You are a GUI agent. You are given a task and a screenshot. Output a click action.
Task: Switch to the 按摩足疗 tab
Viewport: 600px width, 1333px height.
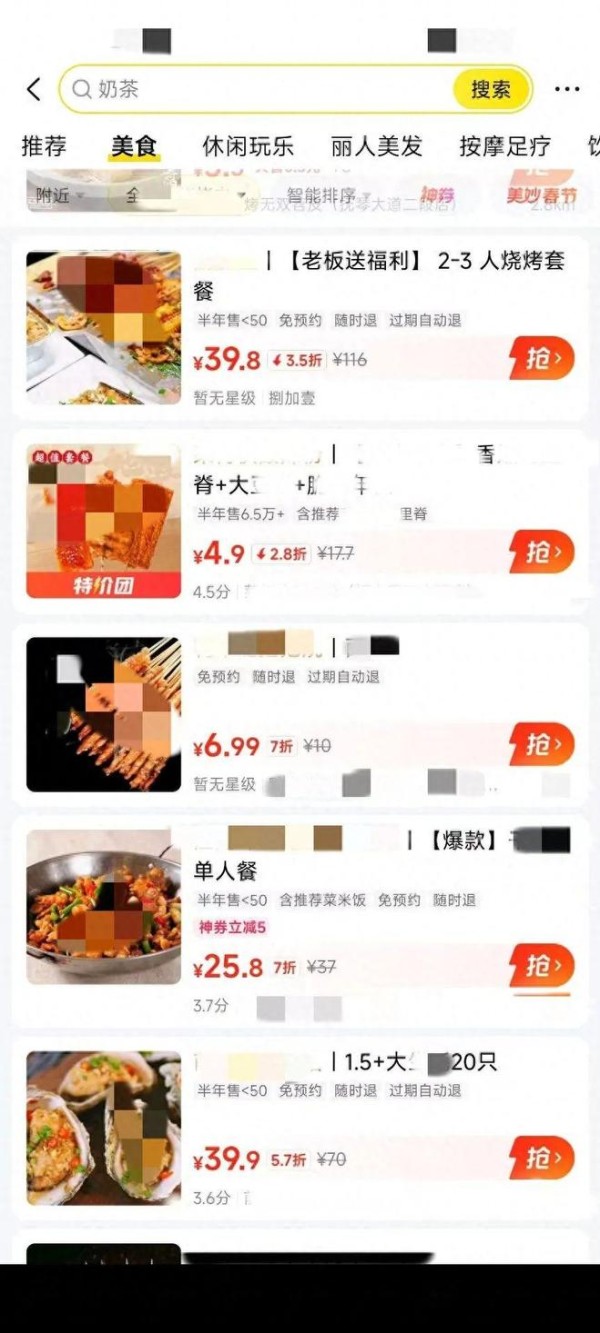pos(505,146)
